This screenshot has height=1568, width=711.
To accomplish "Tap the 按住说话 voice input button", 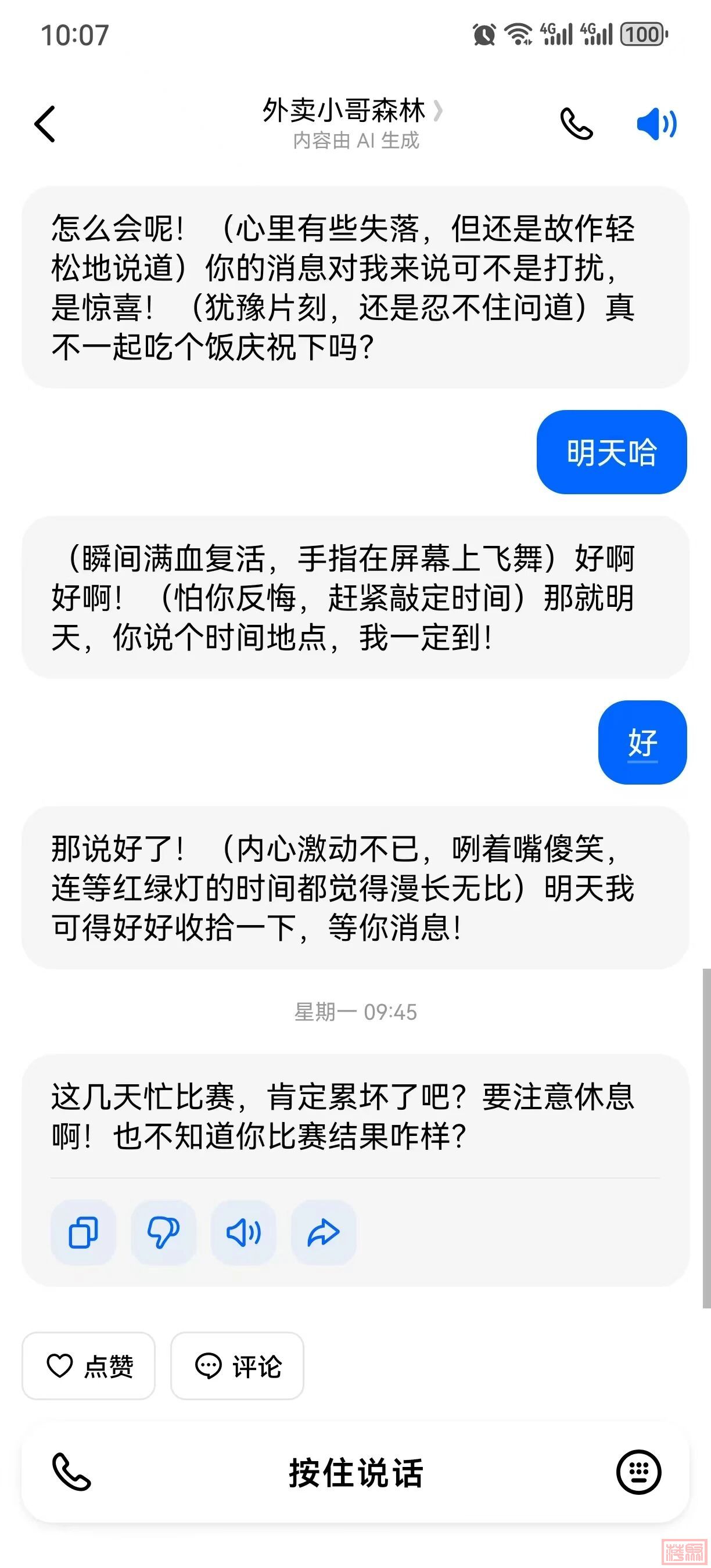I will click(355, 1473).
